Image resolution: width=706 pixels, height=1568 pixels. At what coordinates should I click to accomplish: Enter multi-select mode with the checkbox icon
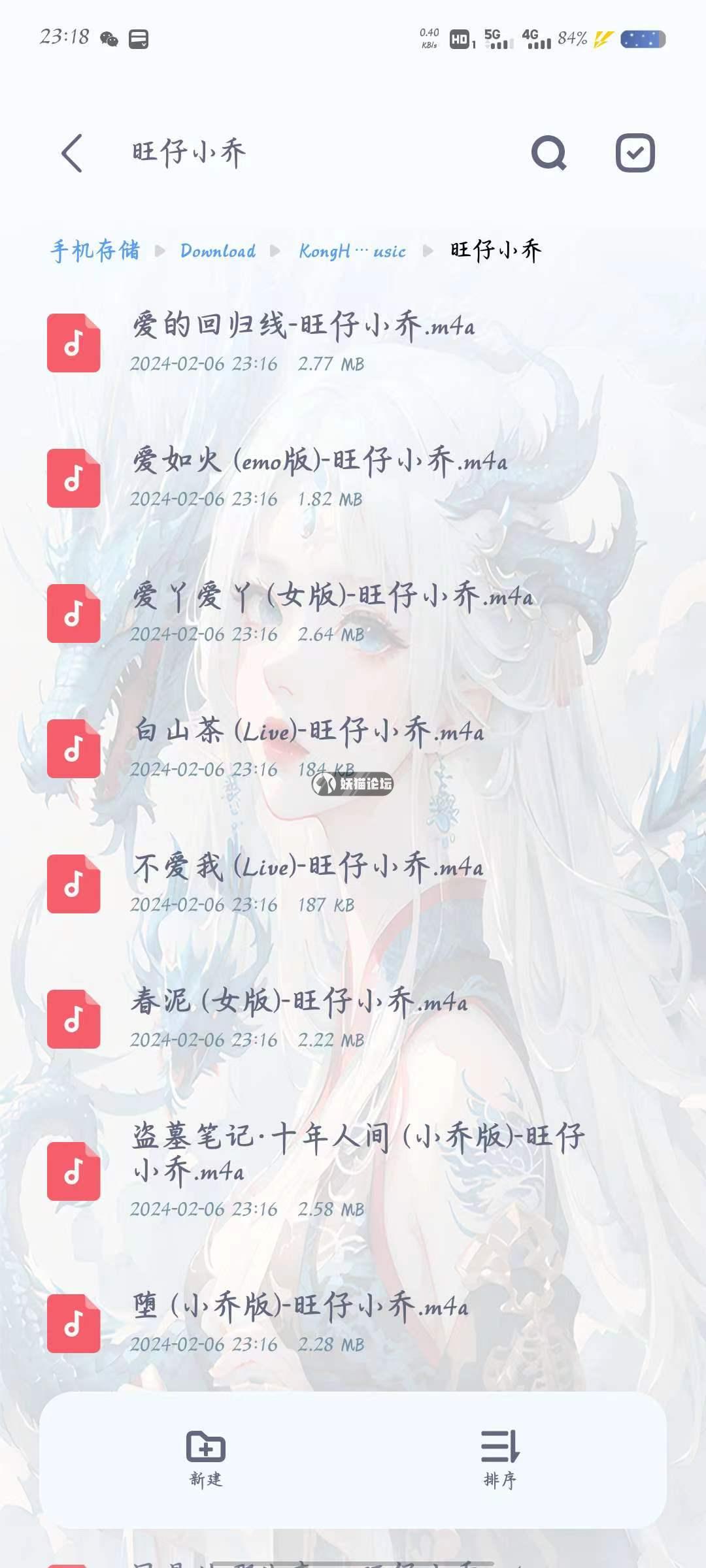coord(635,154)
